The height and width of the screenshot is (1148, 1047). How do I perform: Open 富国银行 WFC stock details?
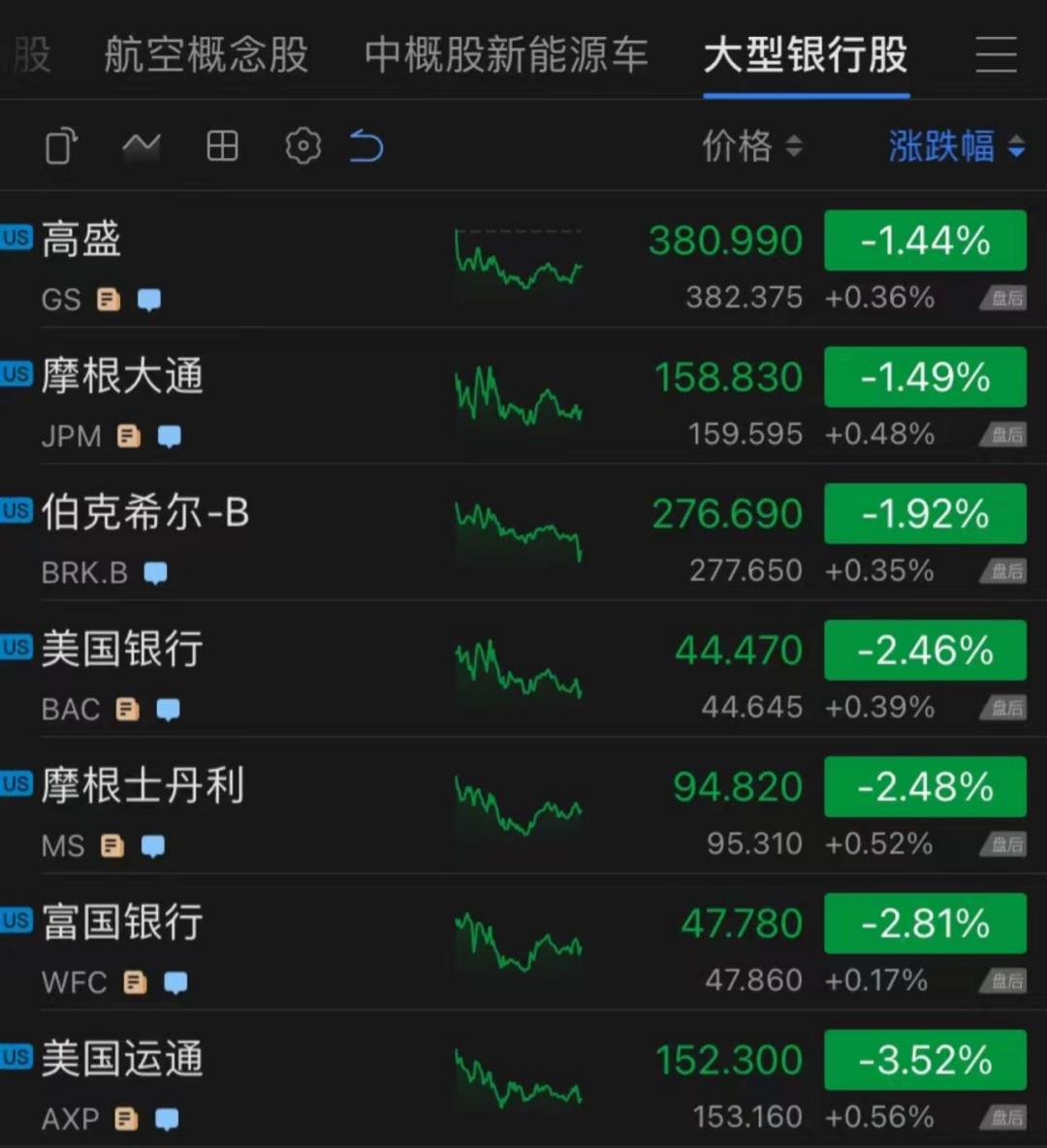[122, 923]
